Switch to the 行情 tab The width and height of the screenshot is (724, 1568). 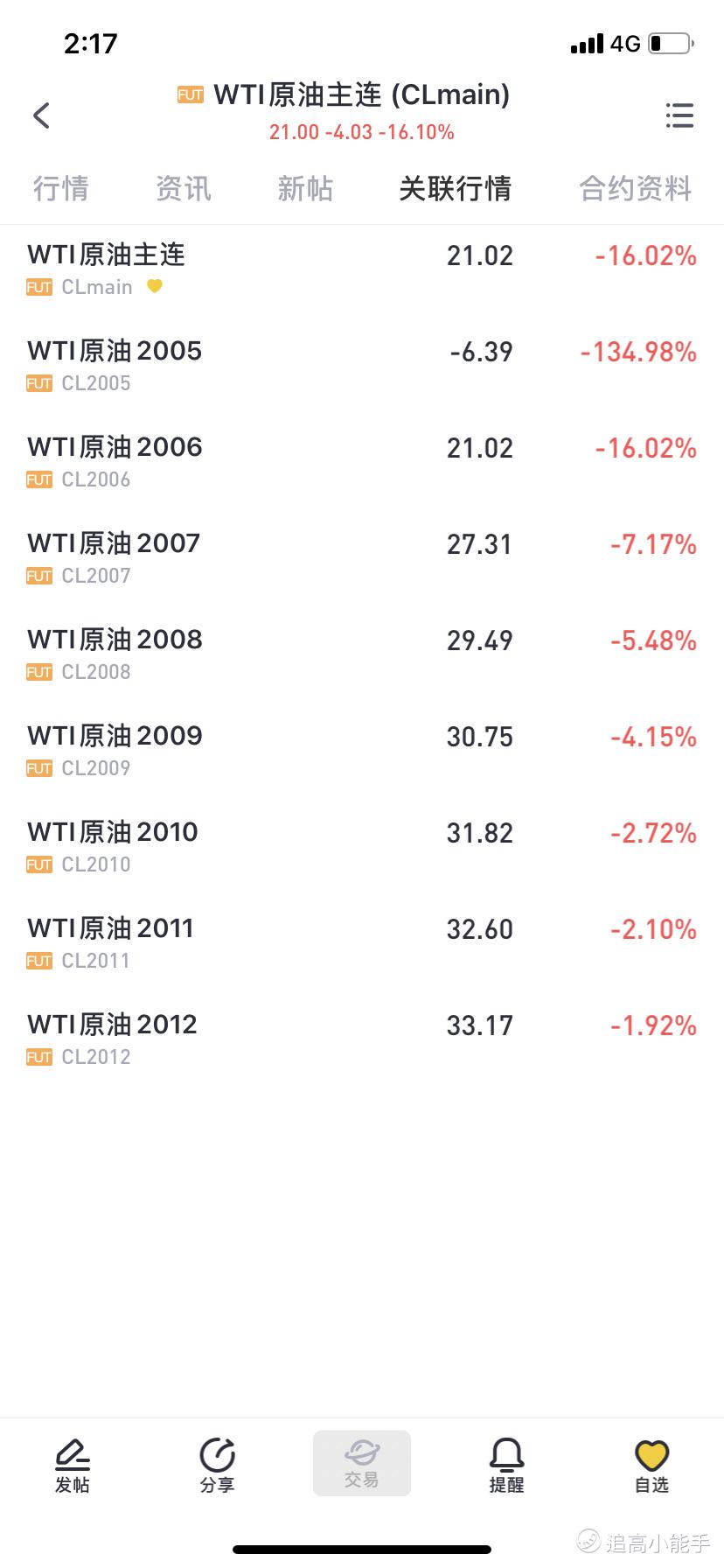[x=60, y=188]
